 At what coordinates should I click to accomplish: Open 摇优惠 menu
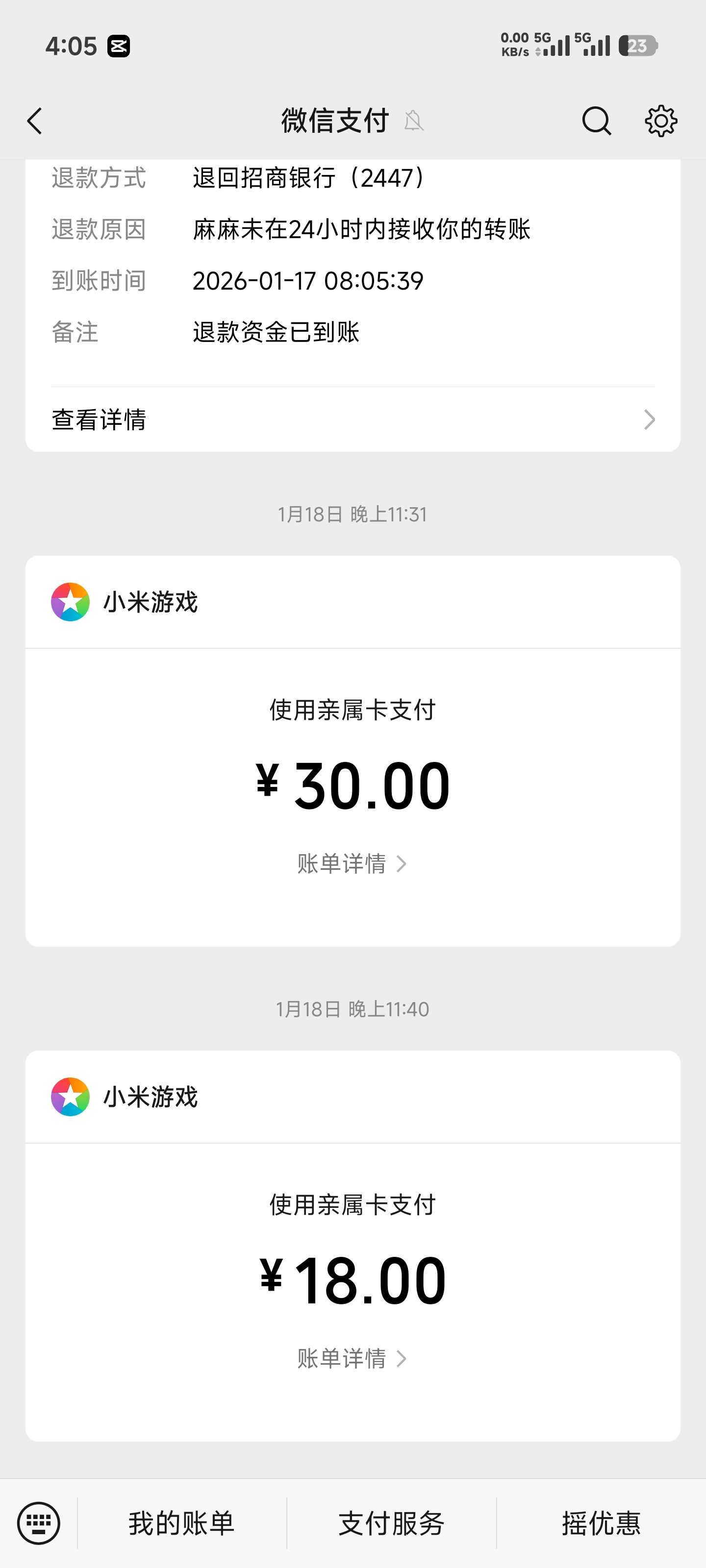click(601, 1523)
